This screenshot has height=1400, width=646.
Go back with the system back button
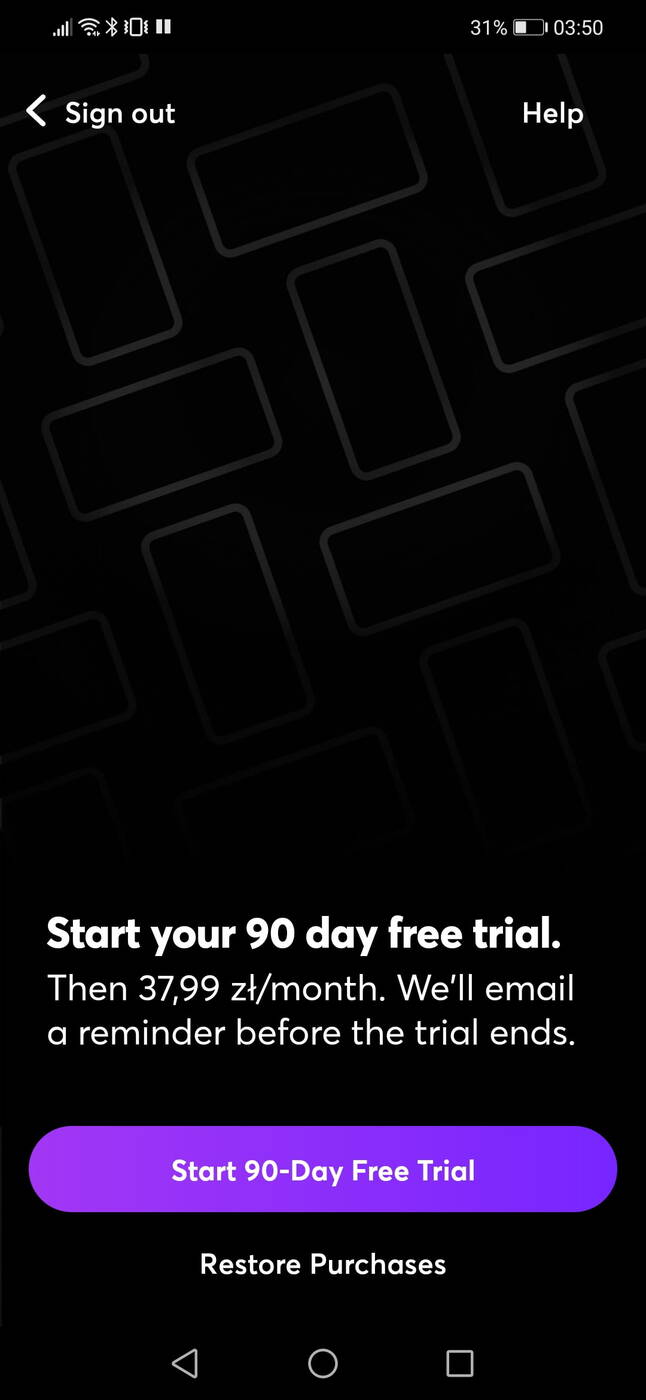185,1362
